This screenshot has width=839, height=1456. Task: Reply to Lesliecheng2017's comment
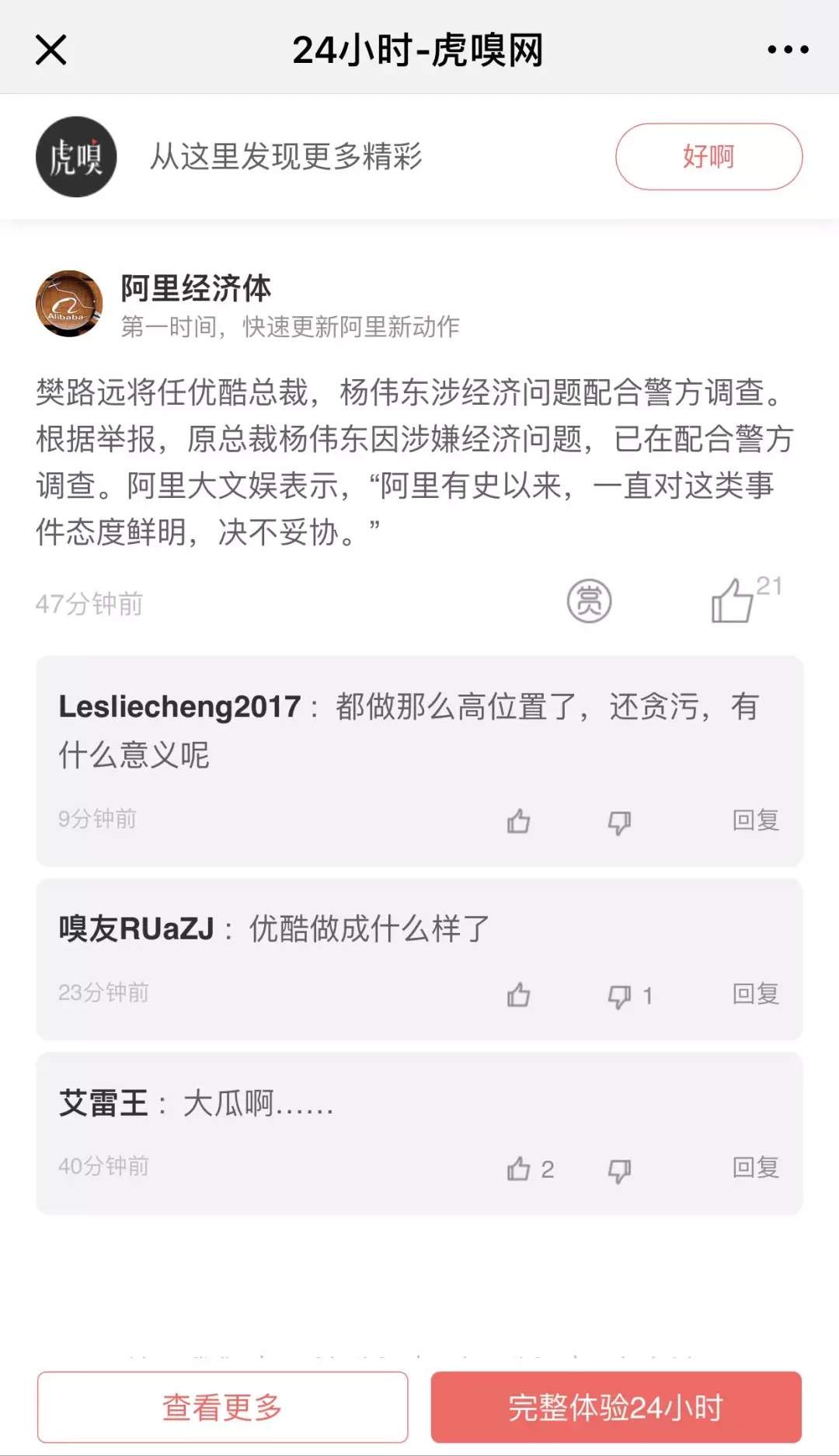755,820
